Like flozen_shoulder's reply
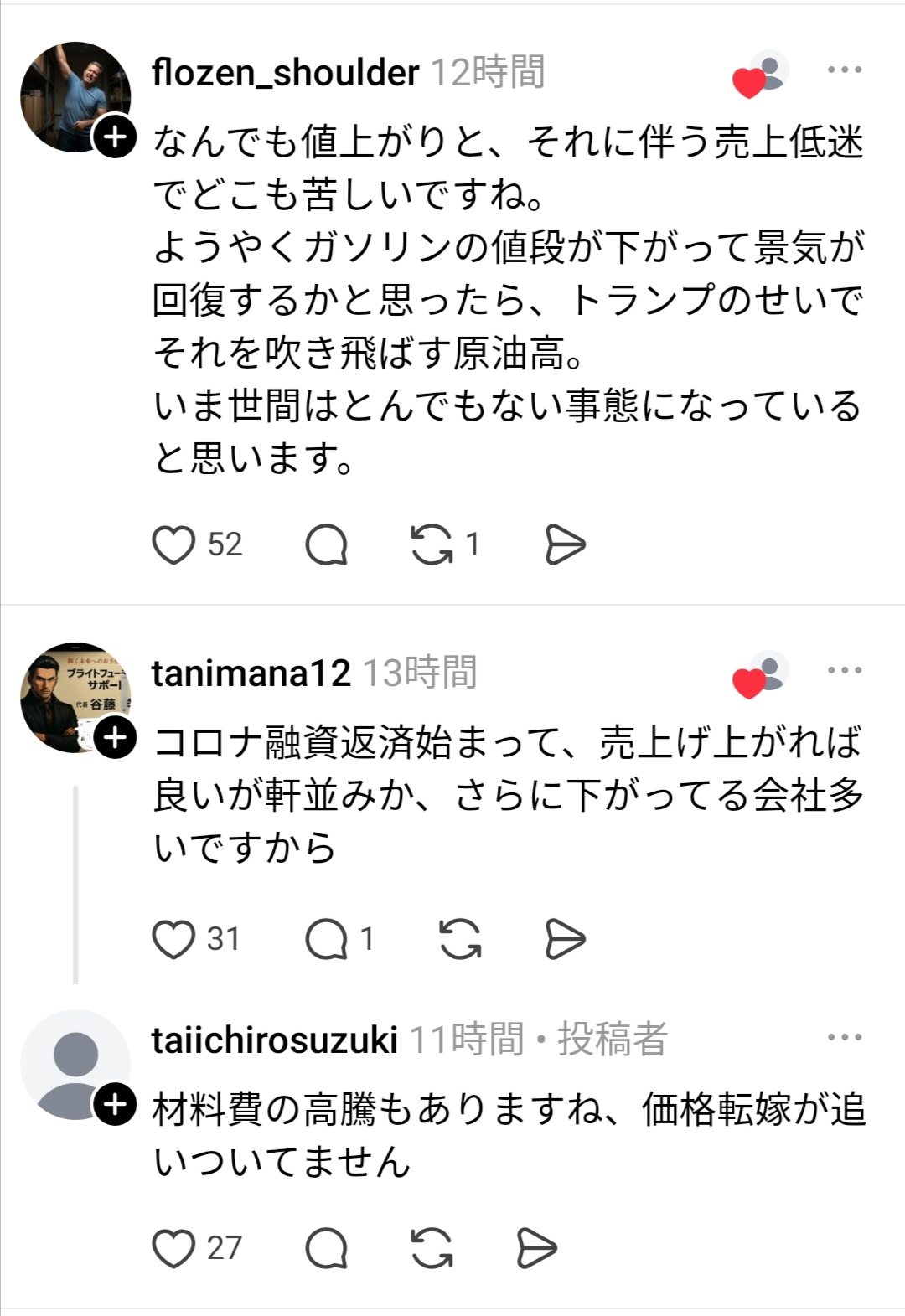Image resolution: width=905 pixels, height=1316 pixels. click(174, 544)
